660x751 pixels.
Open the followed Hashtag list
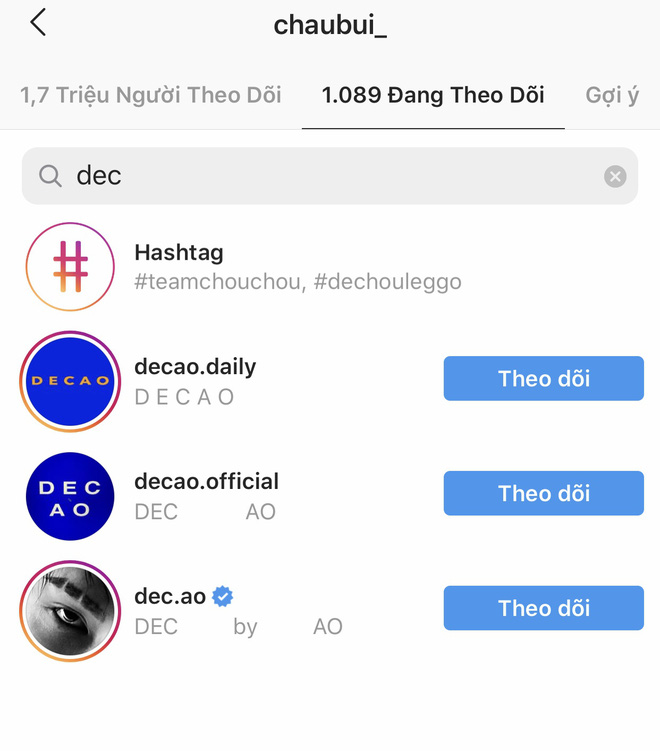(70, 267)
